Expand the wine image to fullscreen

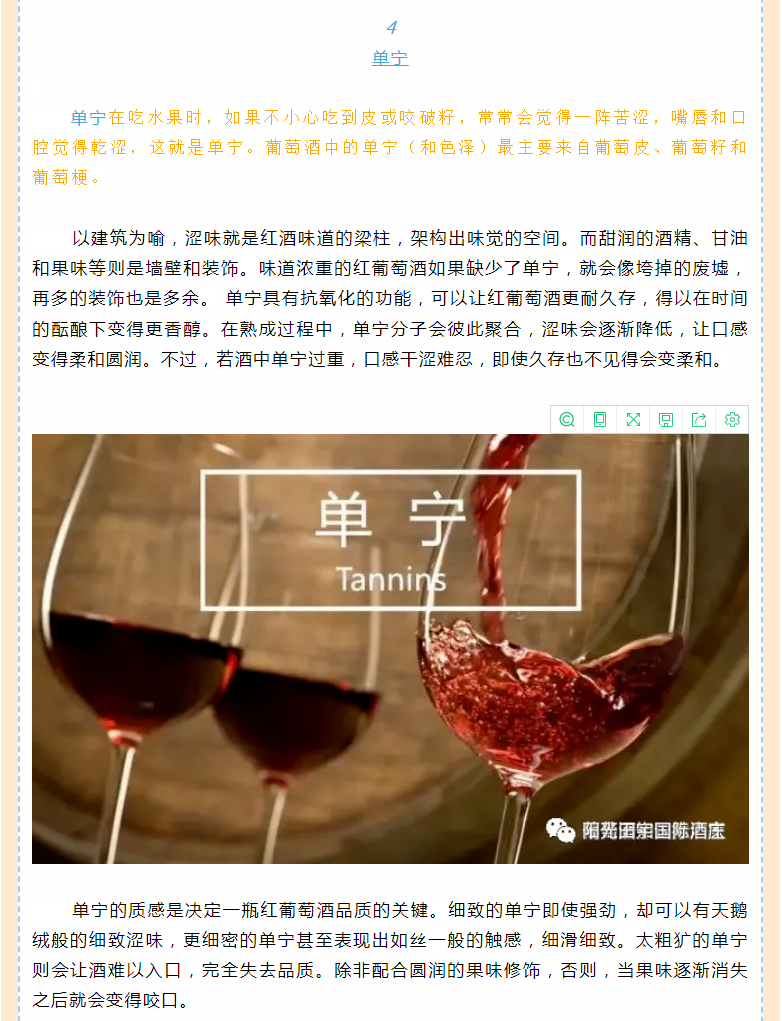[633, 420]
